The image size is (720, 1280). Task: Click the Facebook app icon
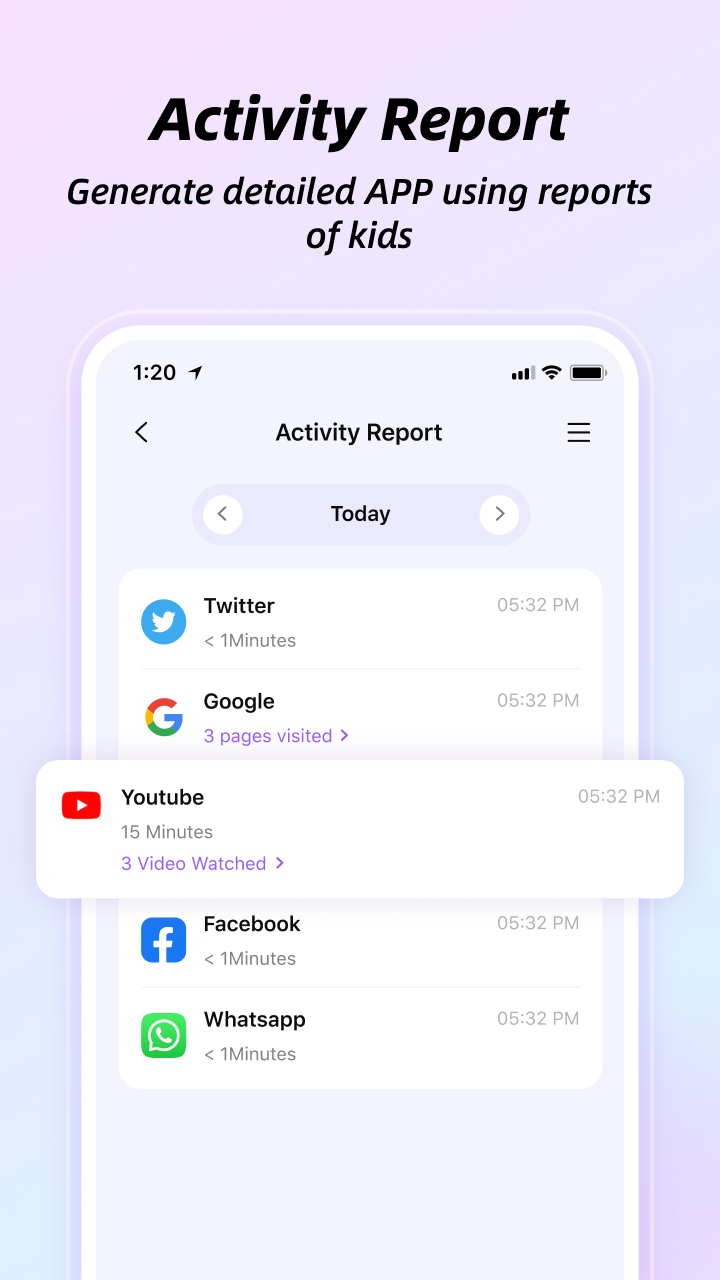tap(163, 939)
